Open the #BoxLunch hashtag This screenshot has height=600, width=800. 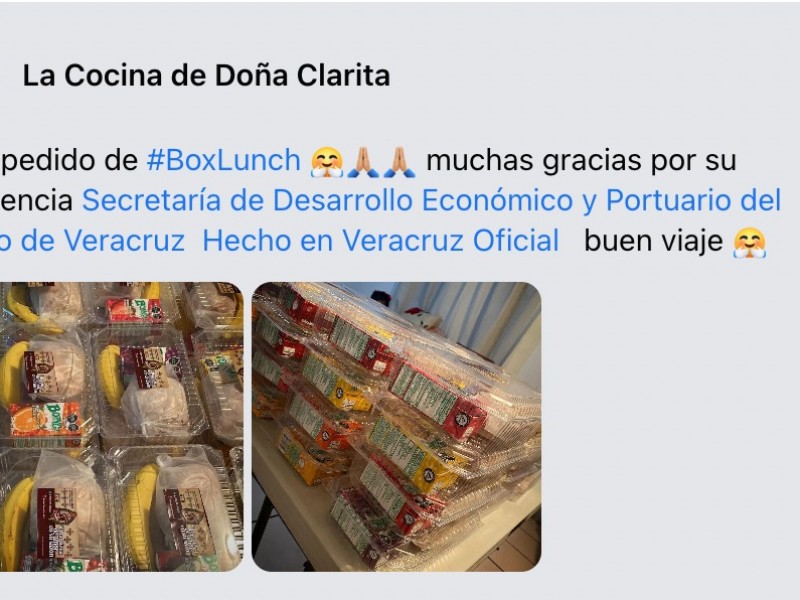click(223, 160)
